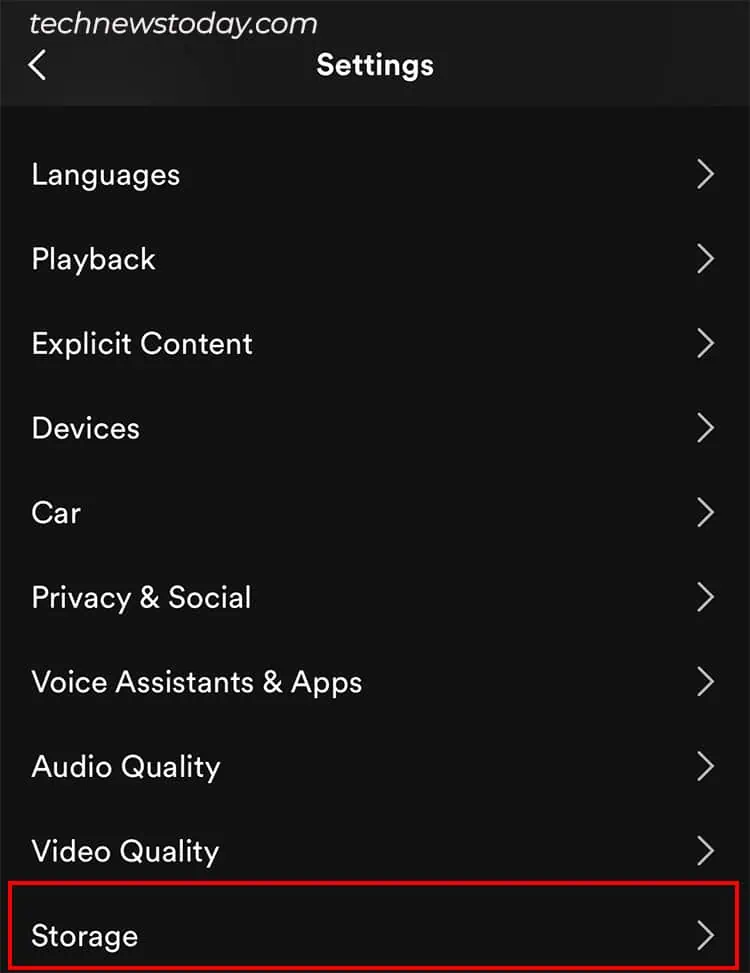Viewport: 750px width, 973px height.
Task: Tap the back arrow to exit Settings
Action: point(37,64)
